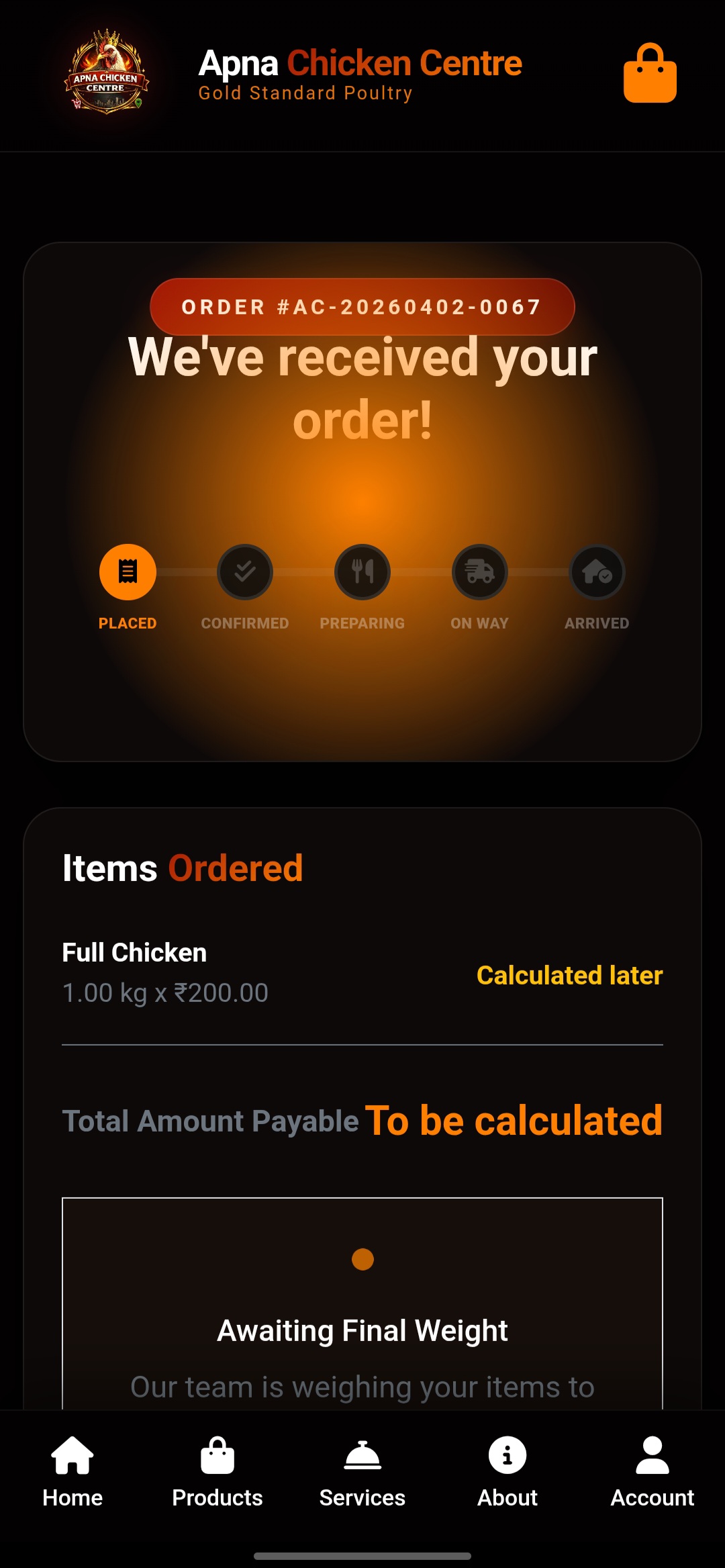Image resolution: width=725 pixels, height=1568 pixels.
Task: Open the shopping cart bag icon
Action: tap(649, 72)
